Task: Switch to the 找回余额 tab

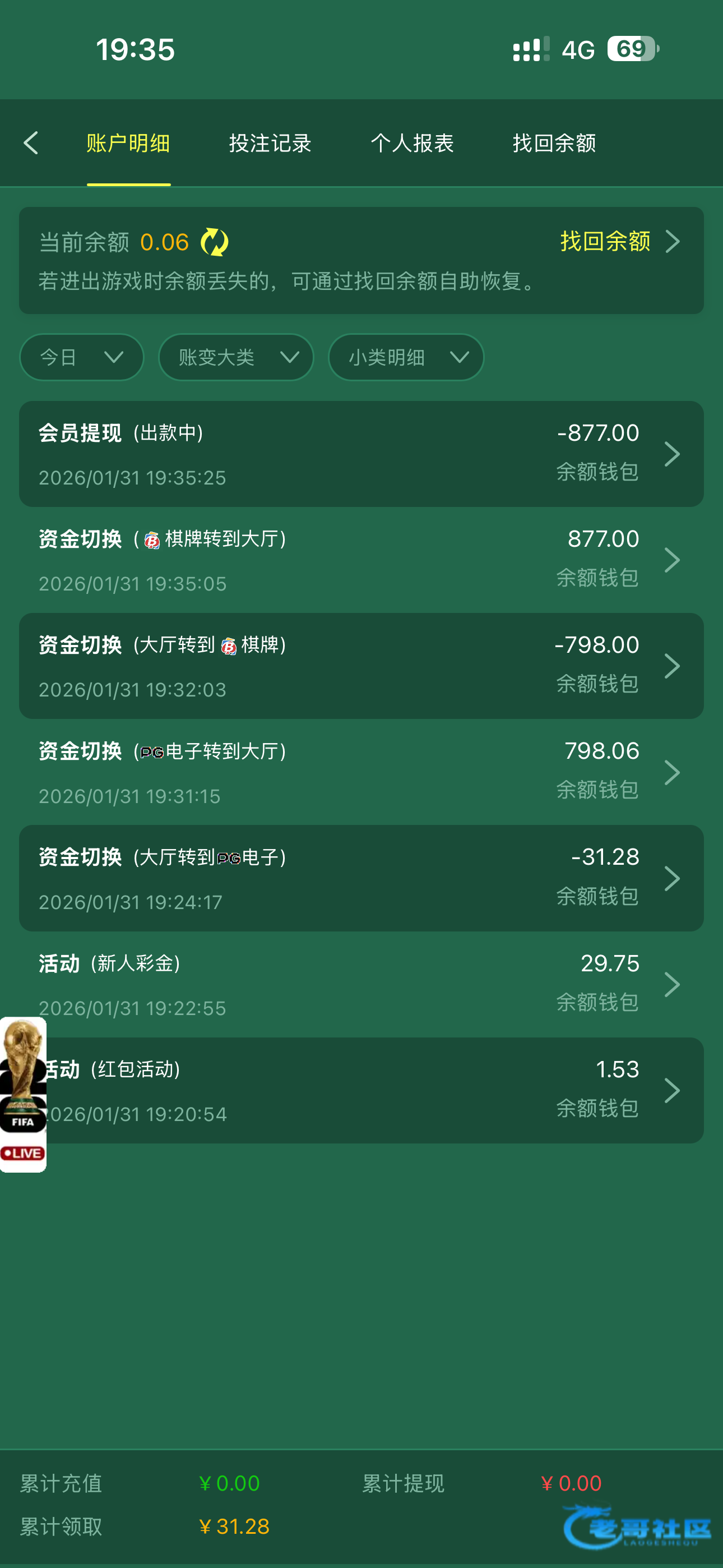Action: pyautogui.click(x=554, y=143)
